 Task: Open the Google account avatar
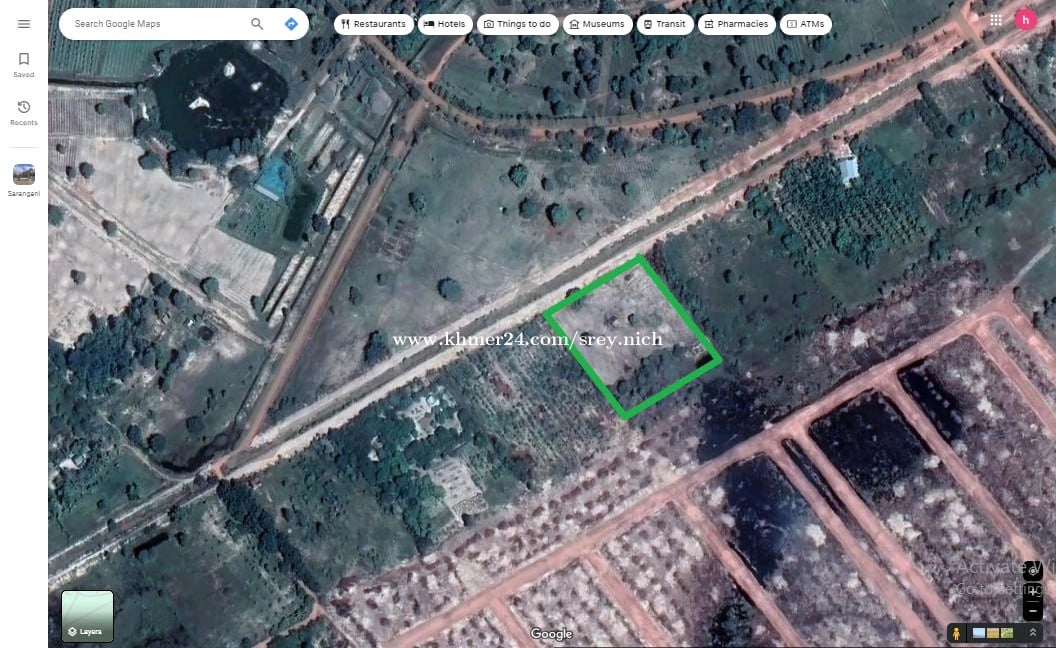coord(1025,20)
